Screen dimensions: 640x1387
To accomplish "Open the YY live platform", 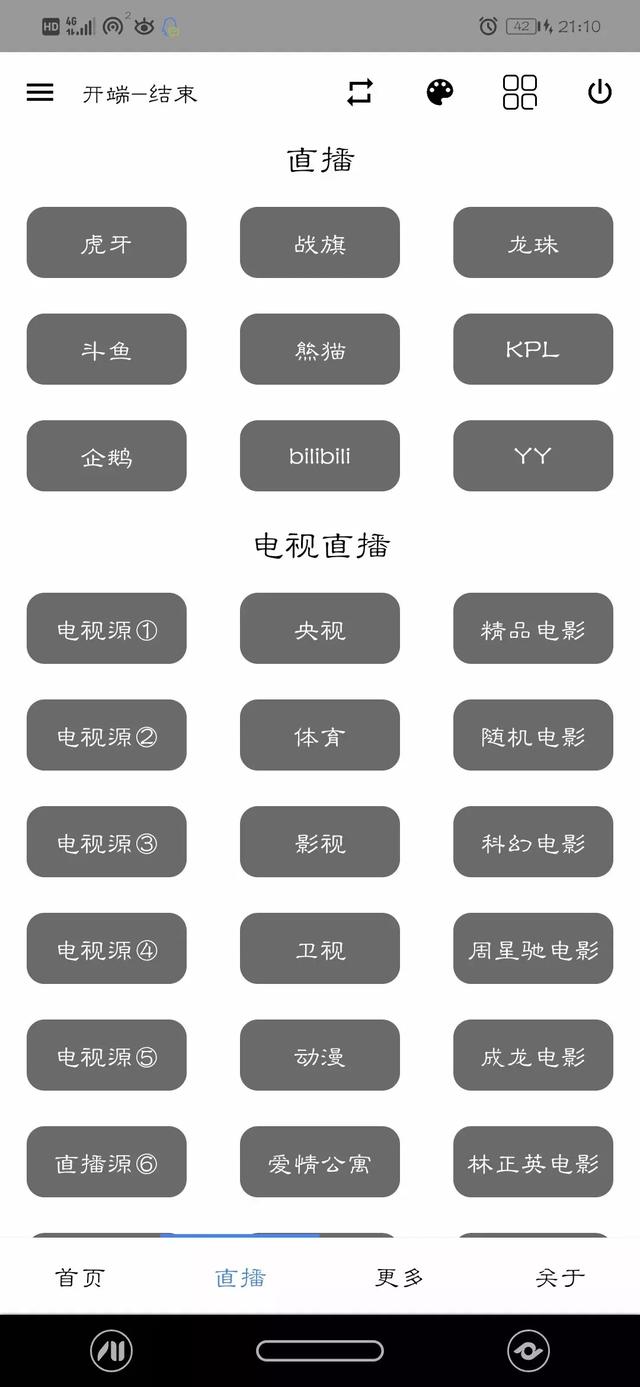I will click(533, 456).
